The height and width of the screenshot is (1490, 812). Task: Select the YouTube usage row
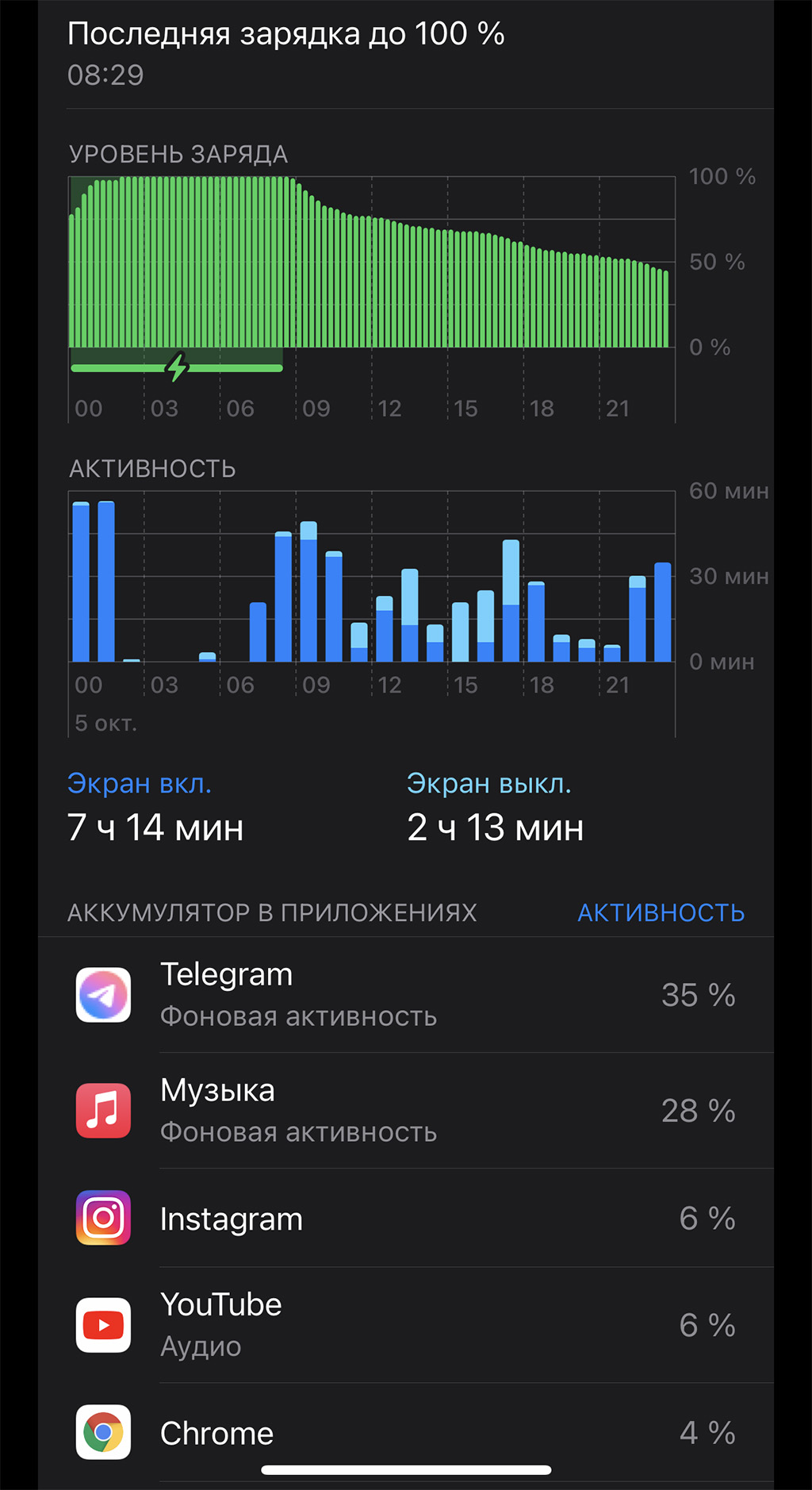coord(406,1325)
